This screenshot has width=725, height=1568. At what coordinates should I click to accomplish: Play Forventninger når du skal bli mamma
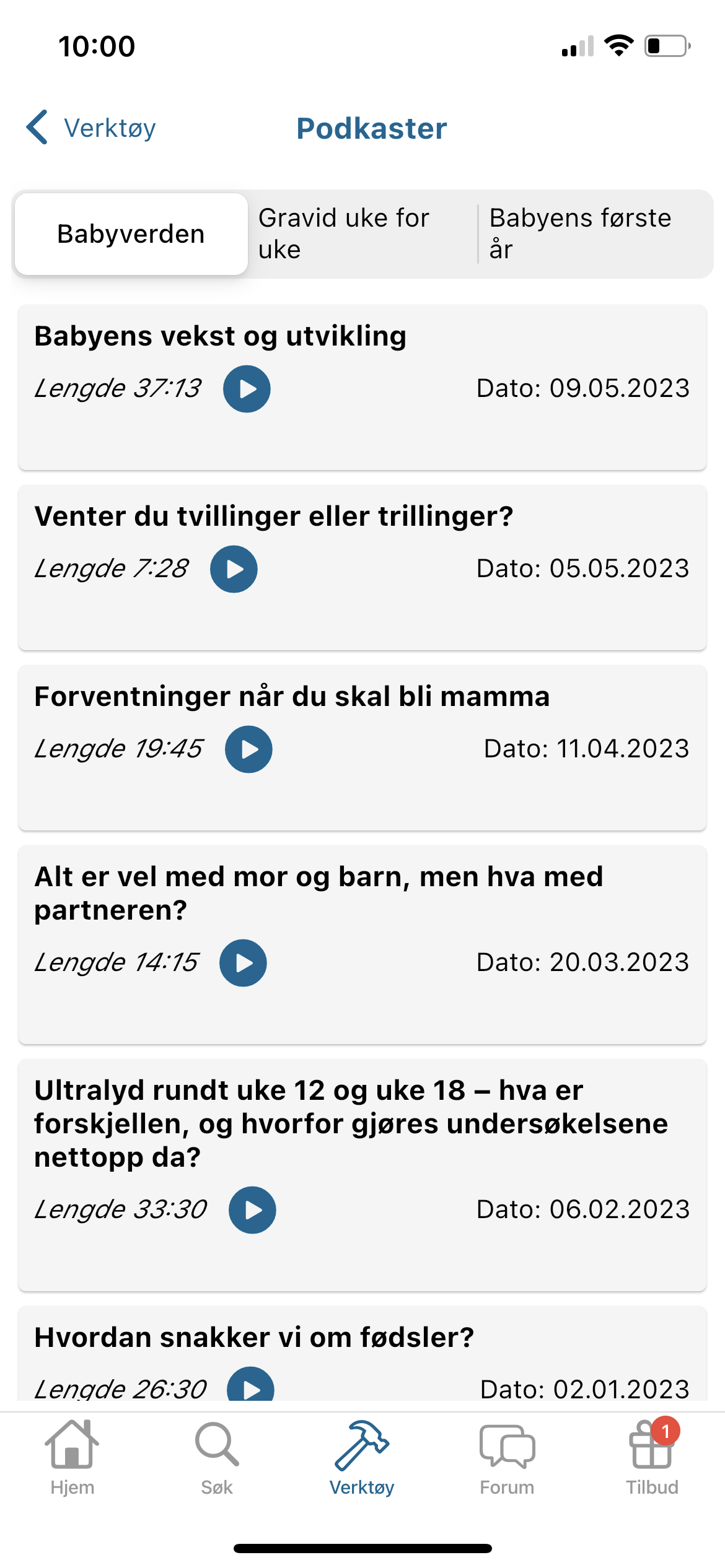pyautogui.click(x=248, y=749)
